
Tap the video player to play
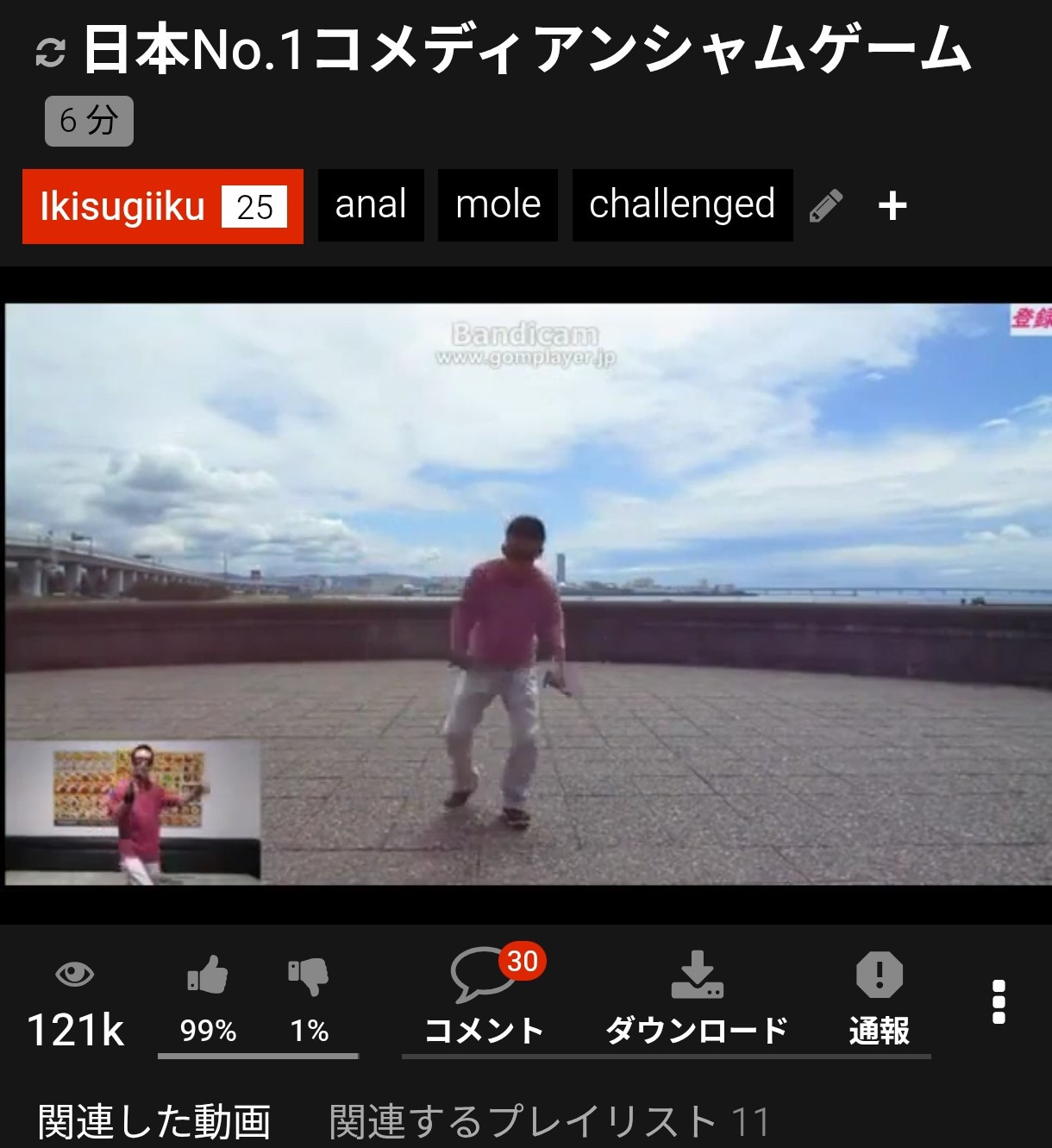[x=528, y=593]
